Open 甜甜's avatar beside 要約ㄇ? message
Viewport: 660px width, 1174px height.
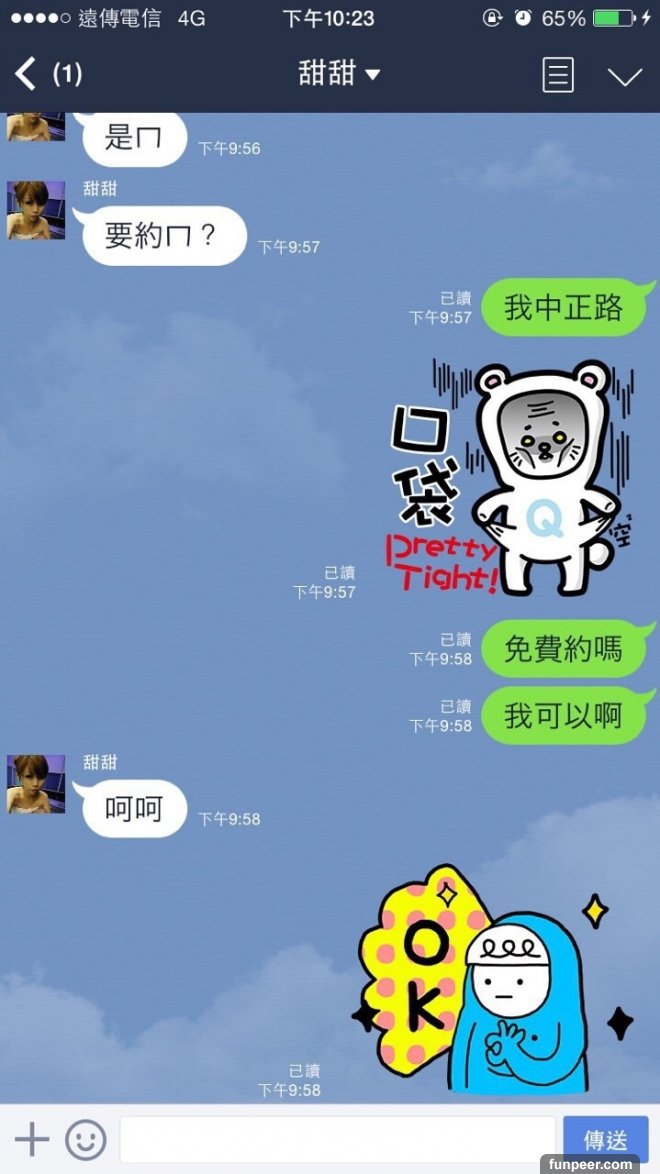(36, 210)
